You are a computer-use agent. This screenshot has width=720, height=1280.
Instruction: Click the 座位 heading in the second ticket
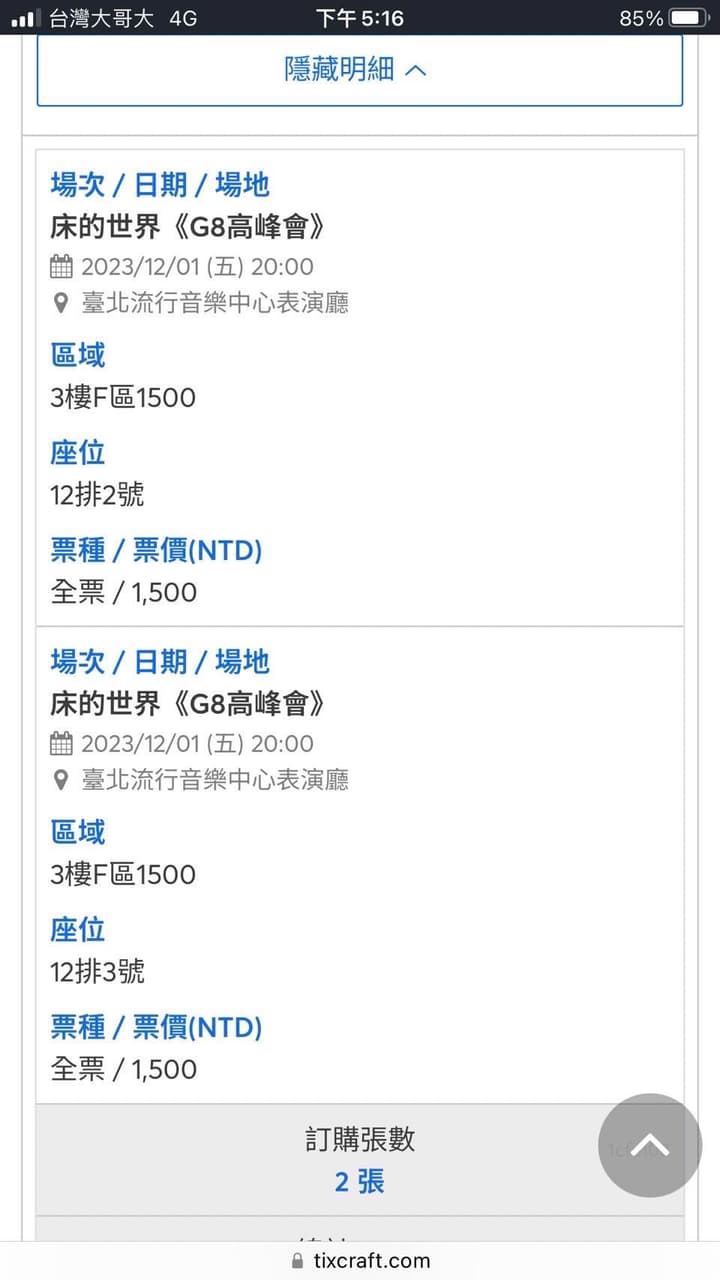coord(76,930)
